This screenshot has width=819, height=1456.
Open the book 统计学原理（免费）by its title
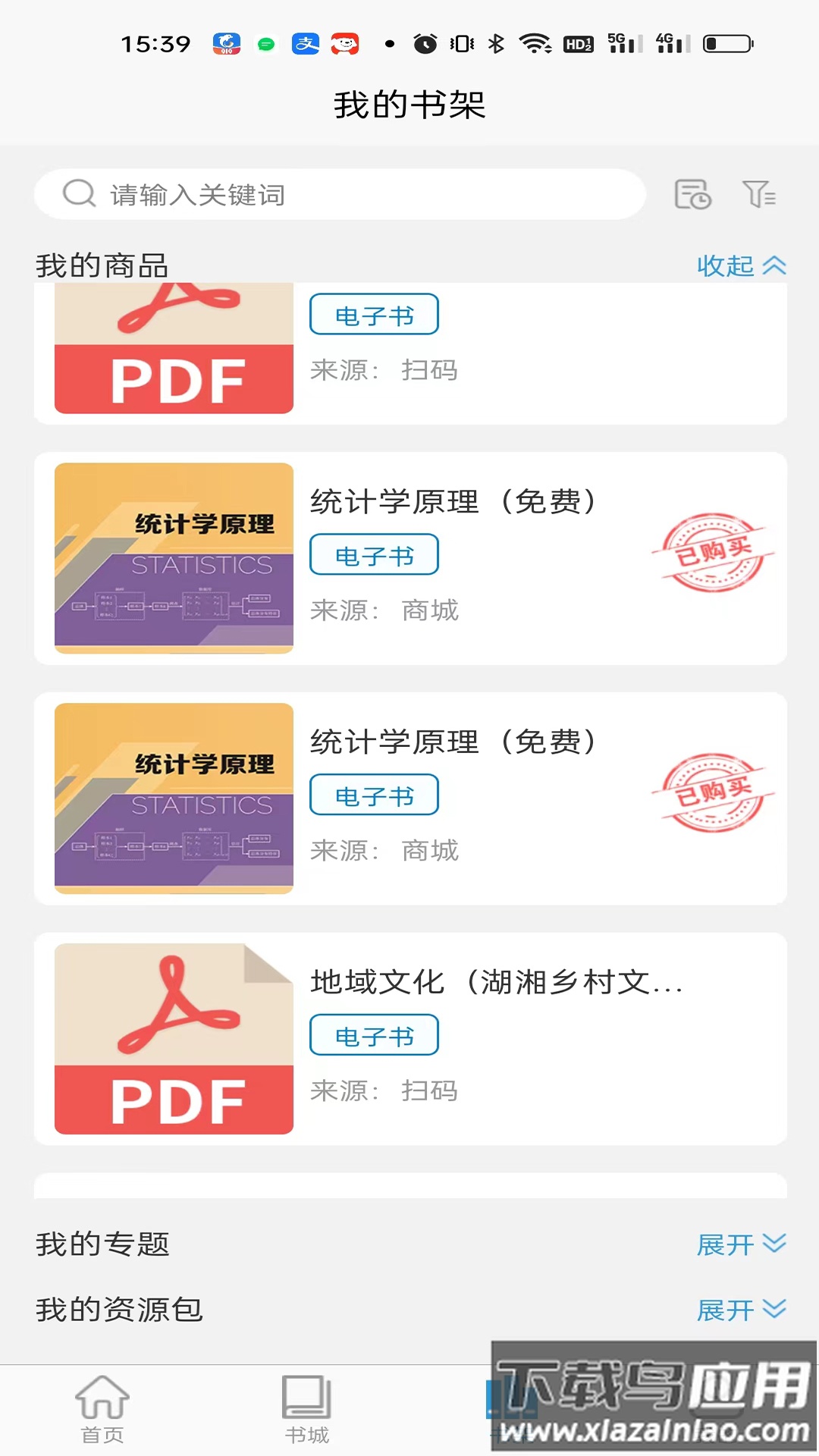click(453, 500)
